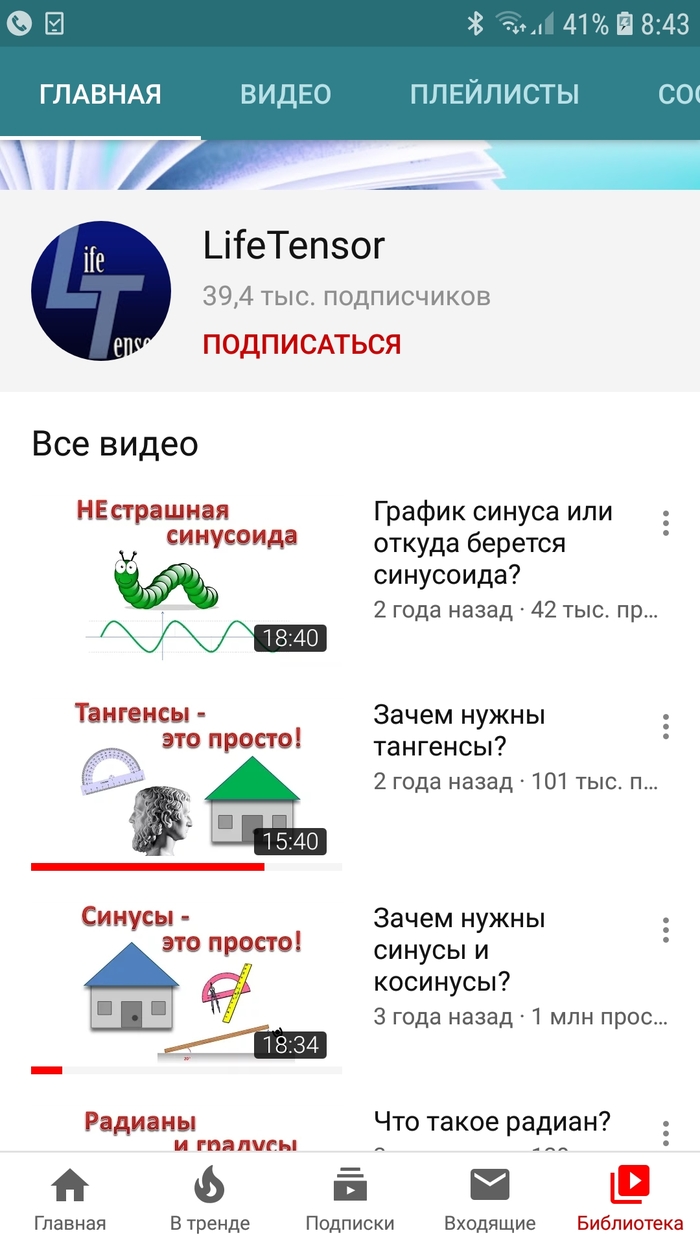Open the Входящие inbox
700x1244 pixels.
pyautogui.click(x=490, y=1199)
